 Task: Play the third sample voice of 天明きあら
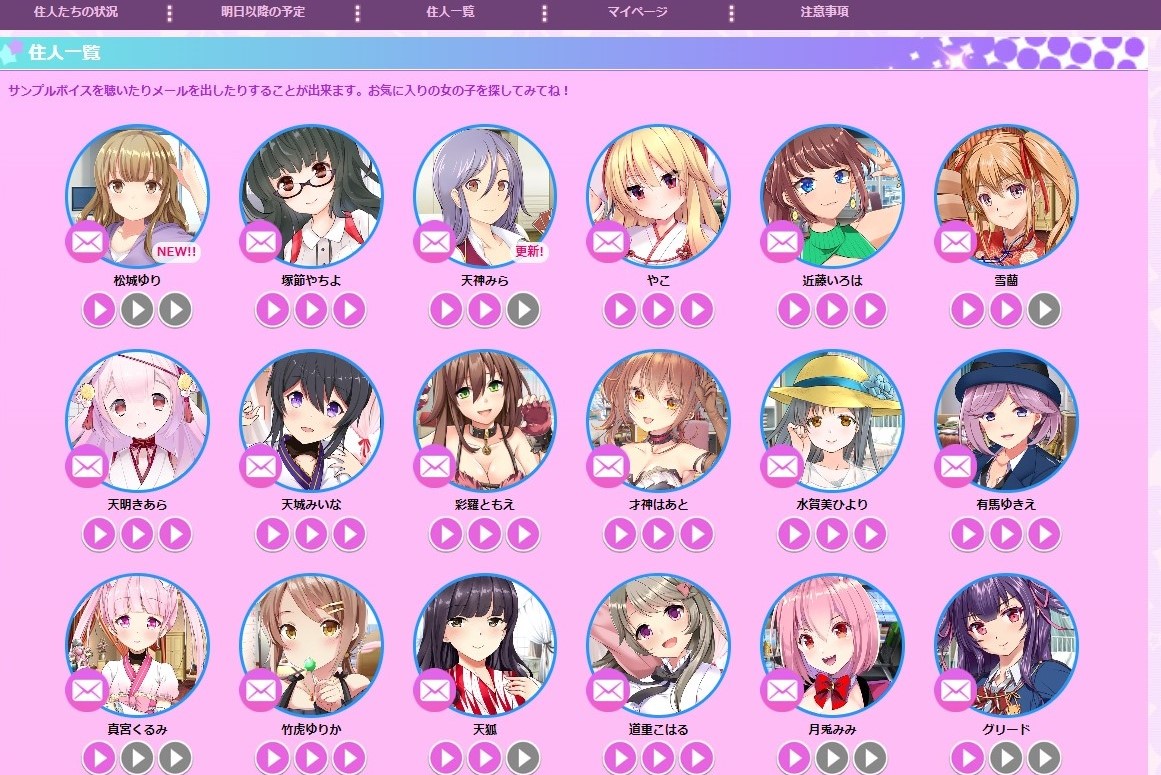pos(175,534)
